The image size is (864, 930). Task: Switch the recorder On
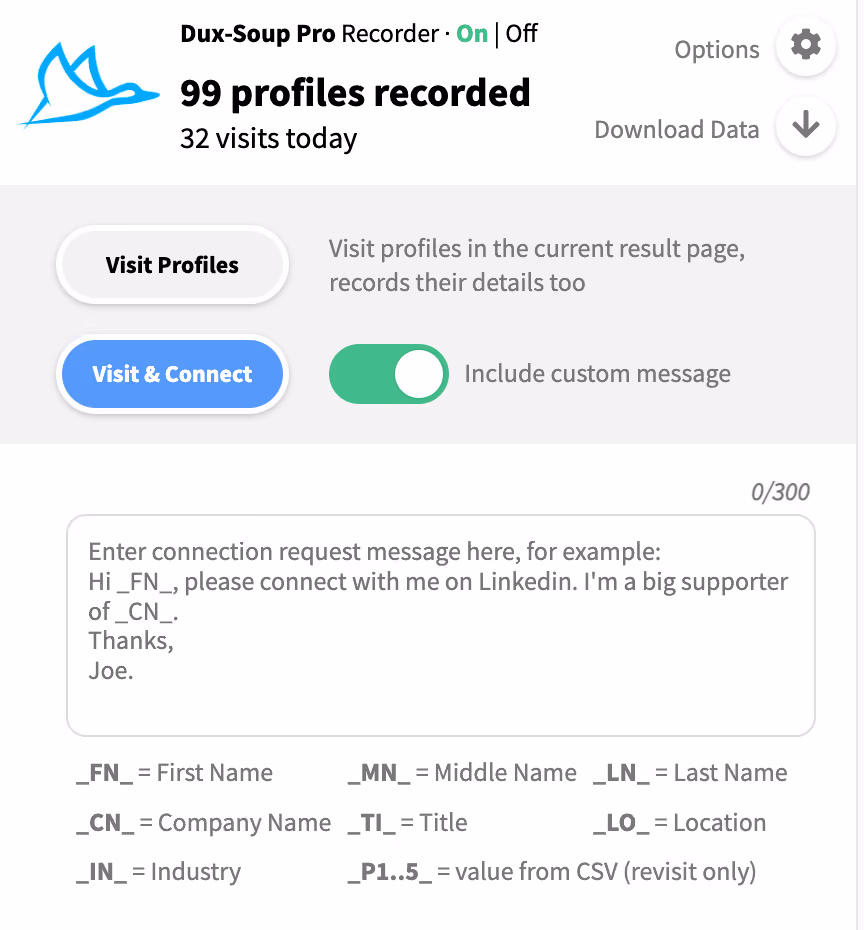coord(471,34)
